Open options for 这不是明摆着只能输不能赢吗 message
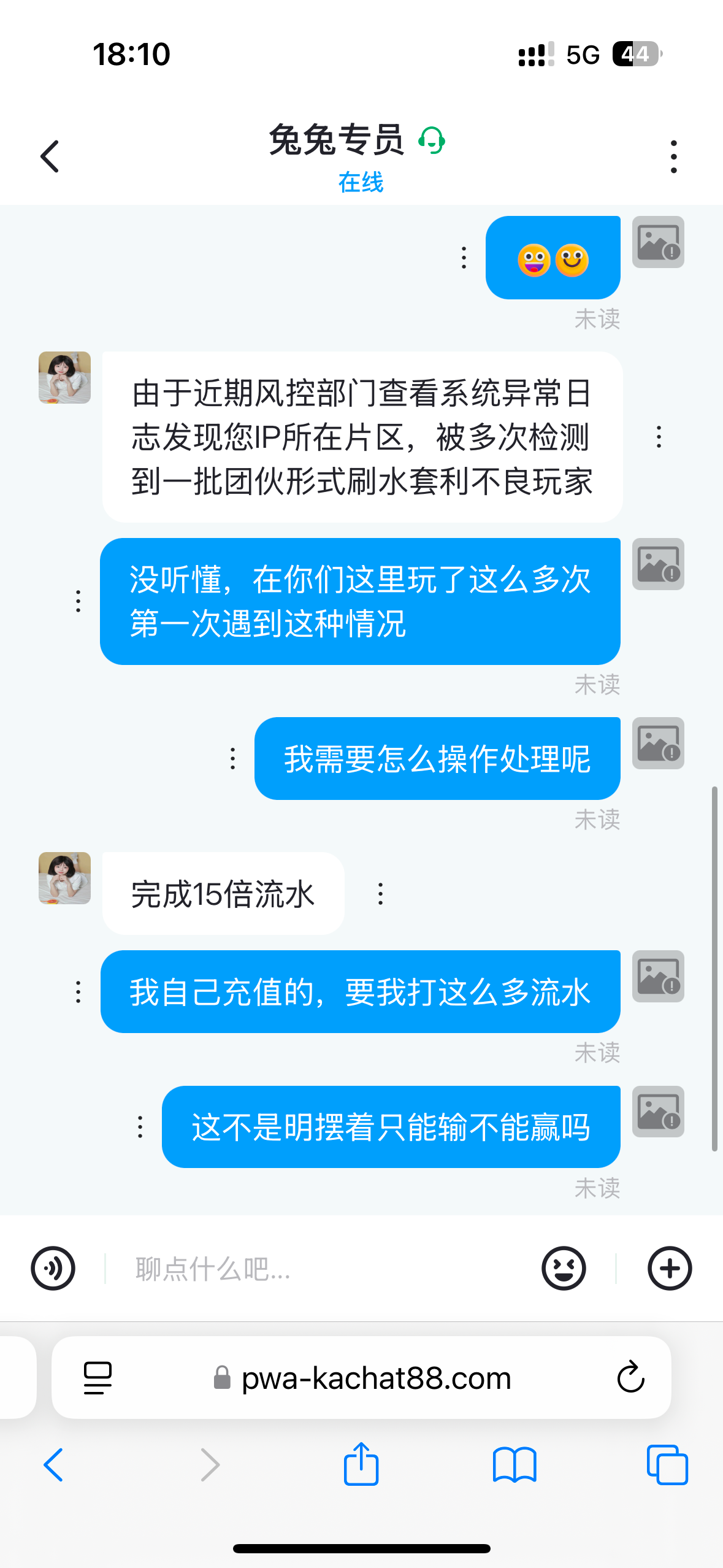This screenshot has width=723, height=1568. coord(140,1127)
